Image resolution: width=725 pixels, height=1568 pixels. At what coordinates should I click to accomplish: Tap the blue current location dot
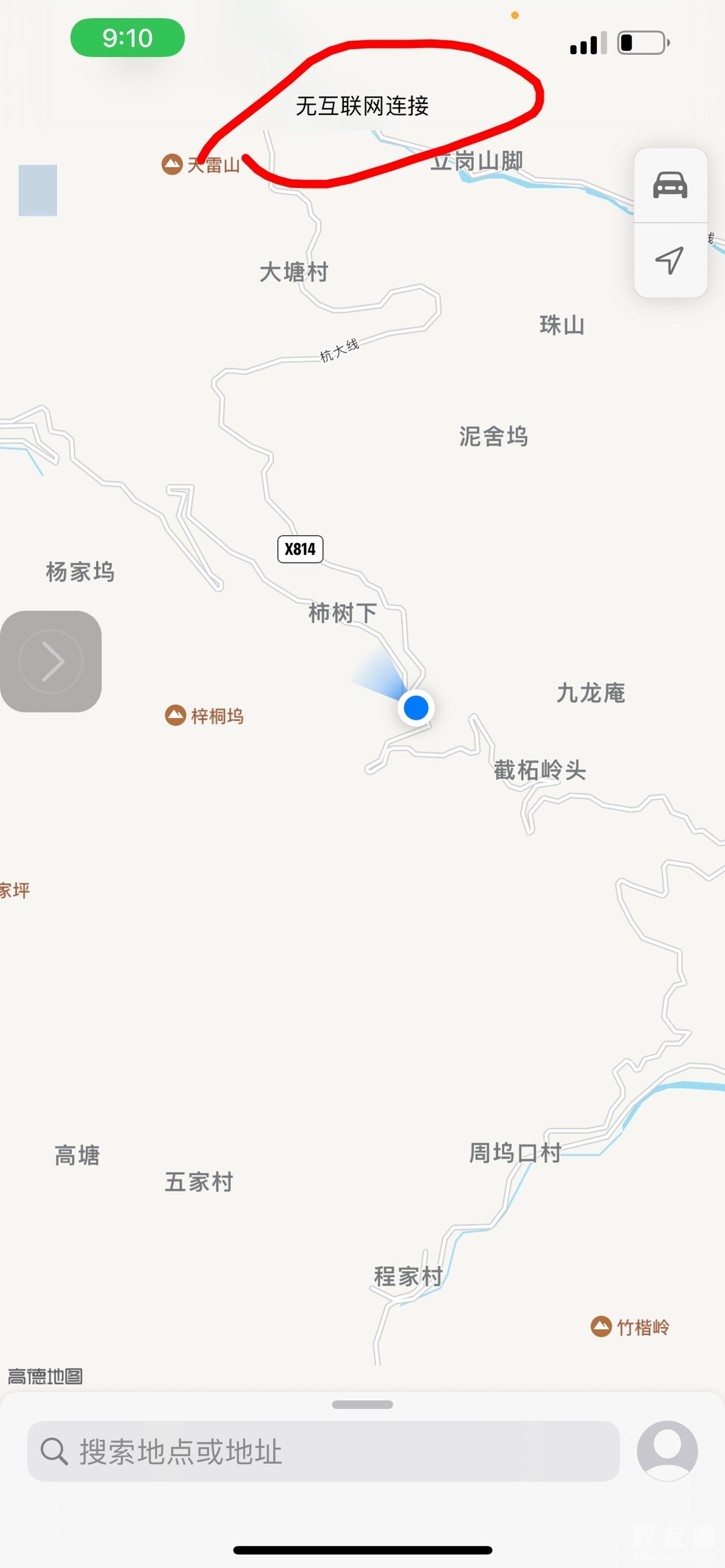click(416, 707)
